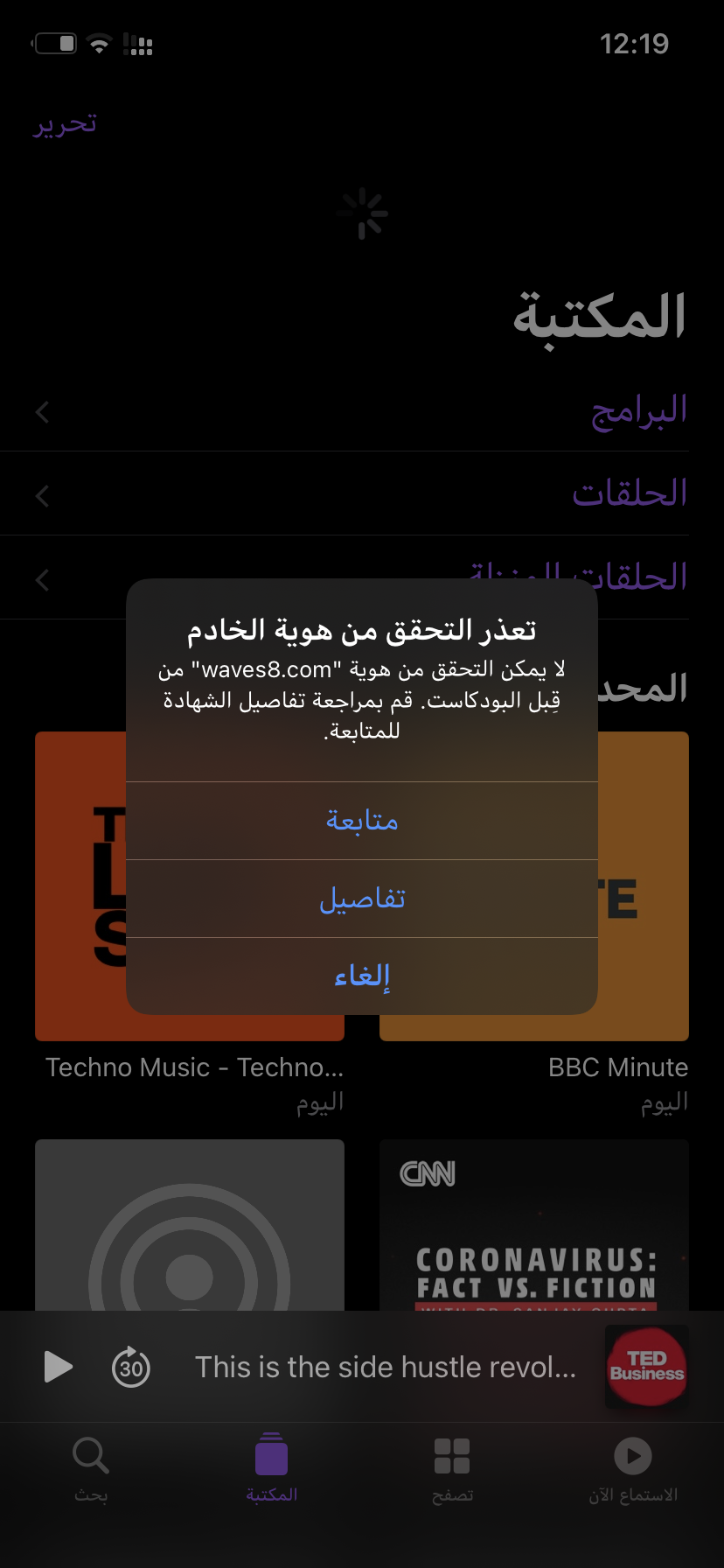This screenshot has width=724, height=1568.
Task: Play the side hustle episode
Action: pos(58,1367)
